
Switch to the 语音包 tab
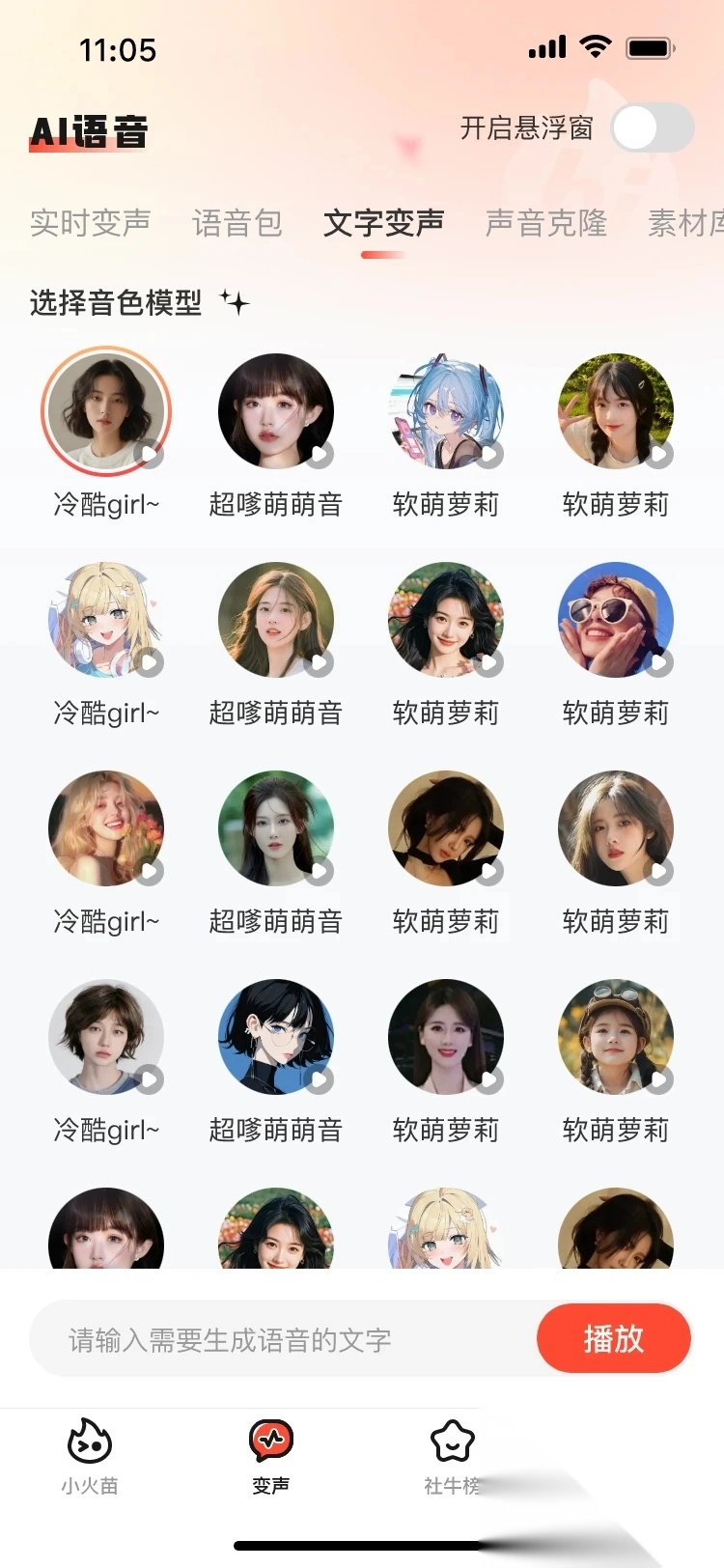(x=237, y=223)
